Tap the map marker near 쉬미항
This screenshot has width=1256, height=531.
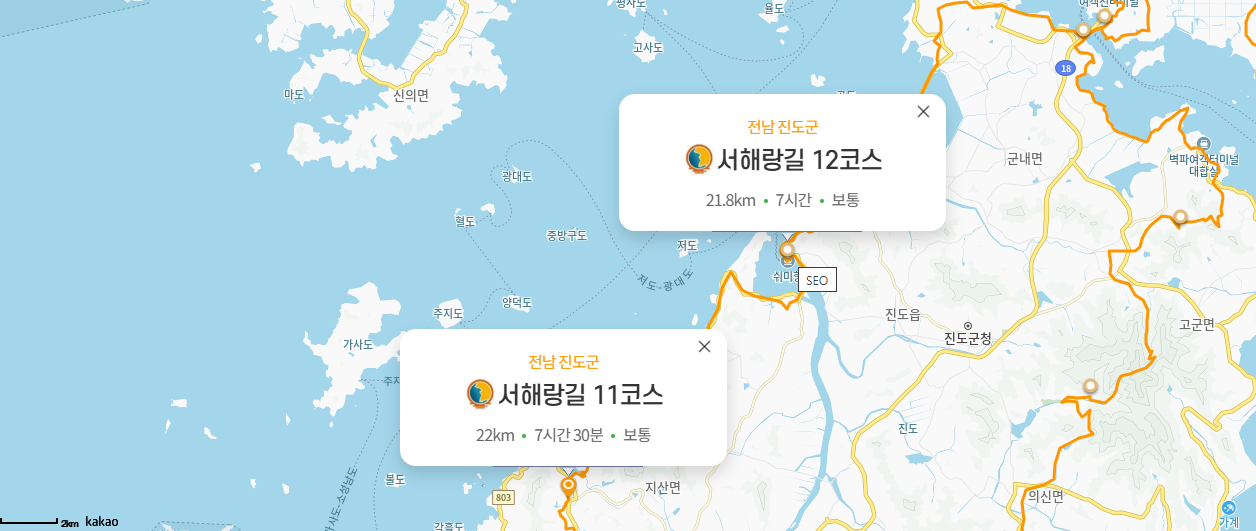[787, 250]
